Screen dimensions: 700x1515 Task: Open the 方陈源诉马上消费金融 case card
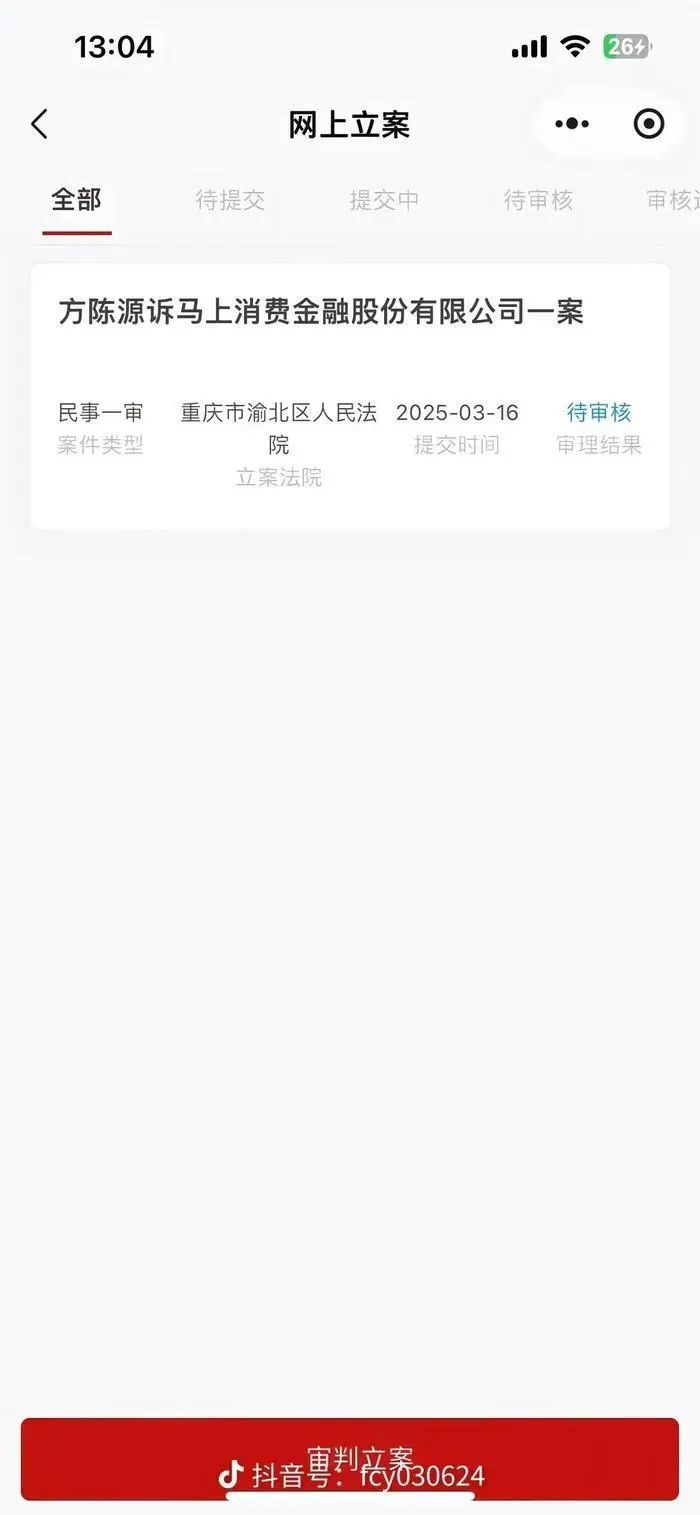350,395
